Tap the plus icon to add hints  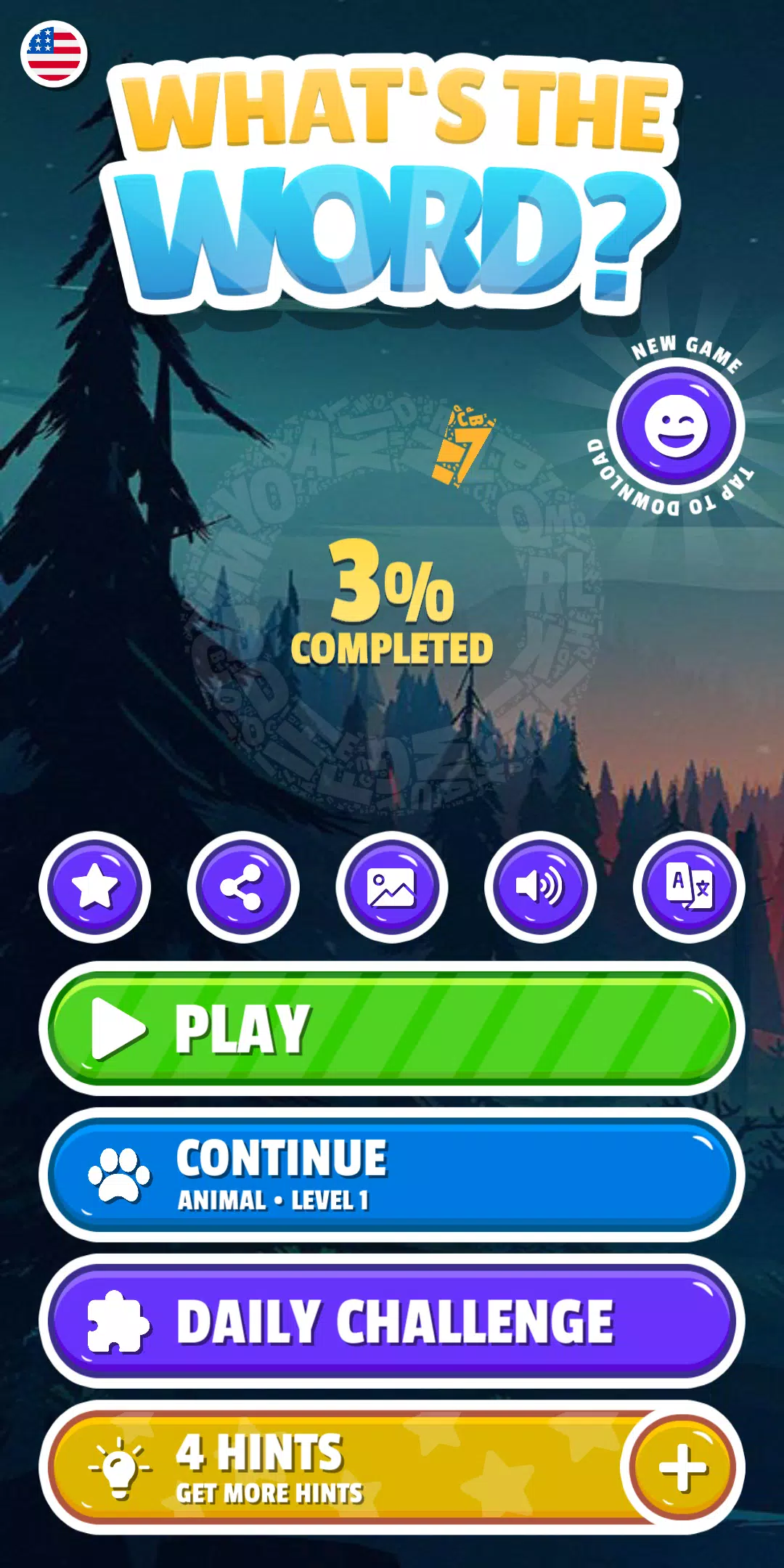click(x=682, y=1468)
